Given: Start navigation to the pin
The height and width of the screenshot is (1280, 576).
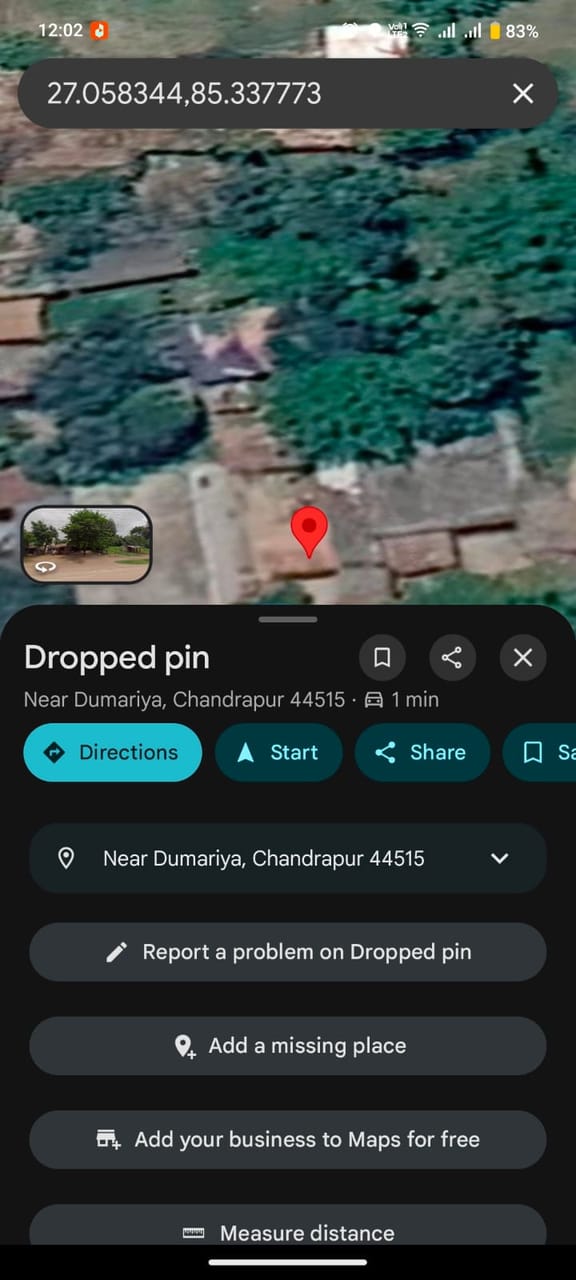Looking at the screenshot, I should [x=279, y=752].
